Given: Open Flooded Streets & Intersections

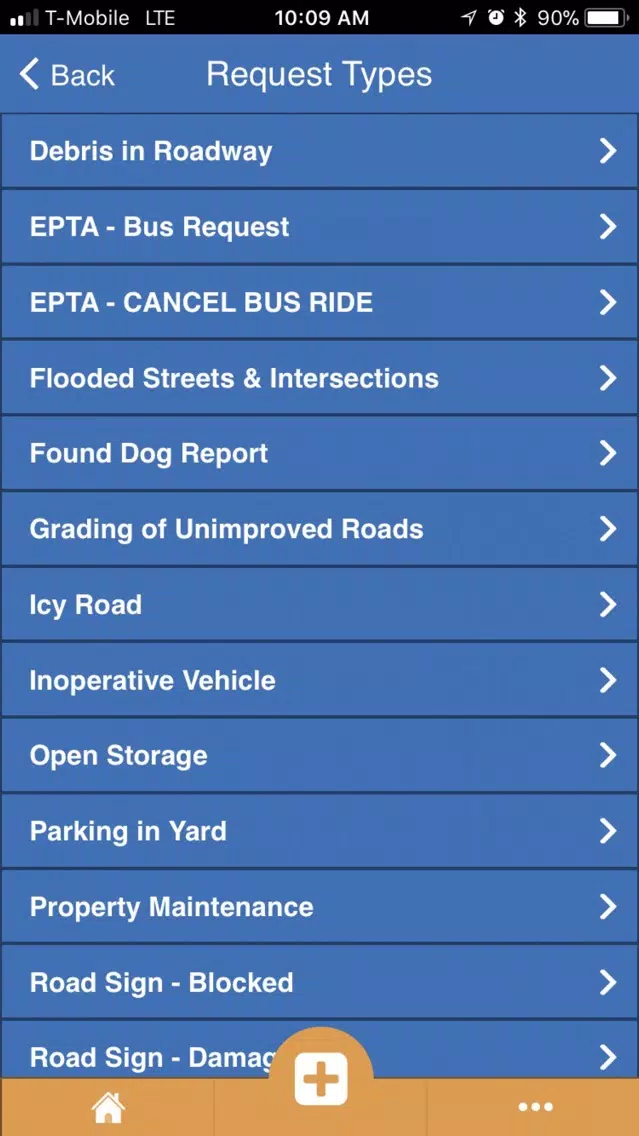Looking at the screenshot, I should pyautogui.click(x=320, y=377).
